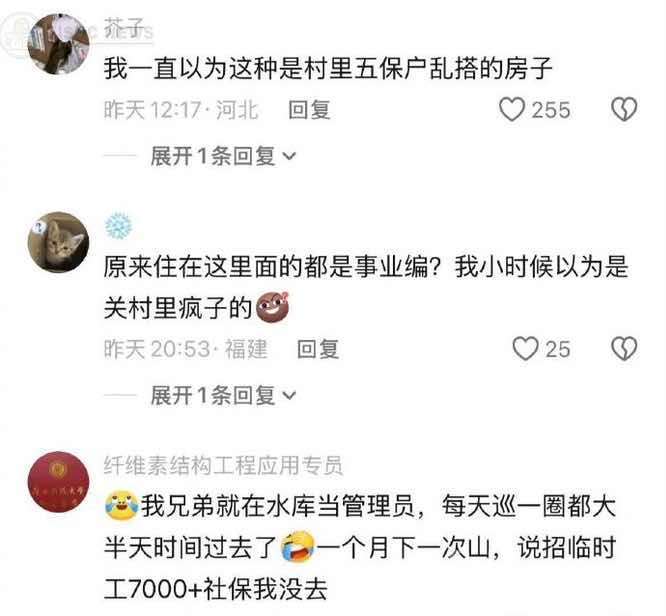Open the kitten avatar commenter's profile
The image size is (666, 616).
(x=59, y=241)
